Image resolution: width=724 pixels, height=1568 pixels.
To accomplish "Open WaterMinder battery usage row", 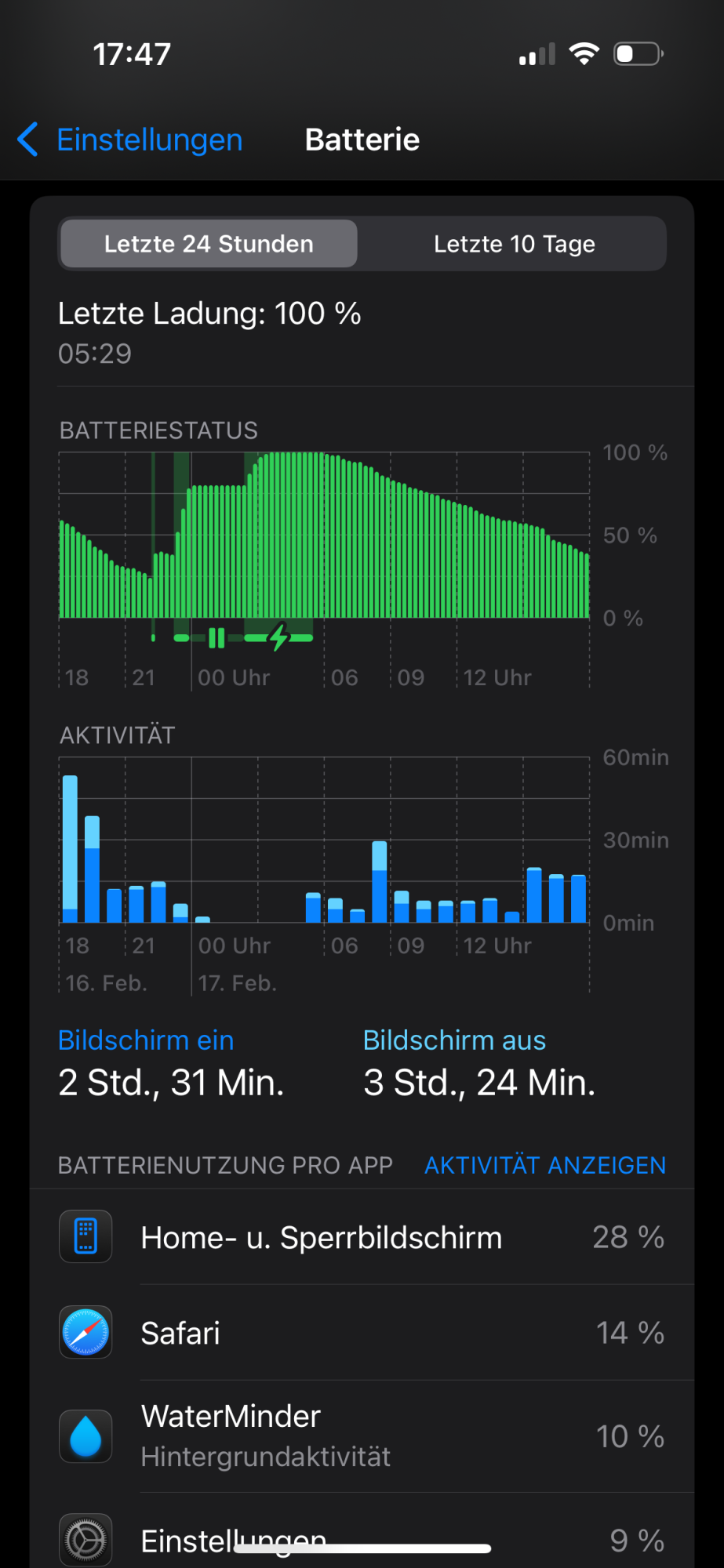I will click(362, 1436).
